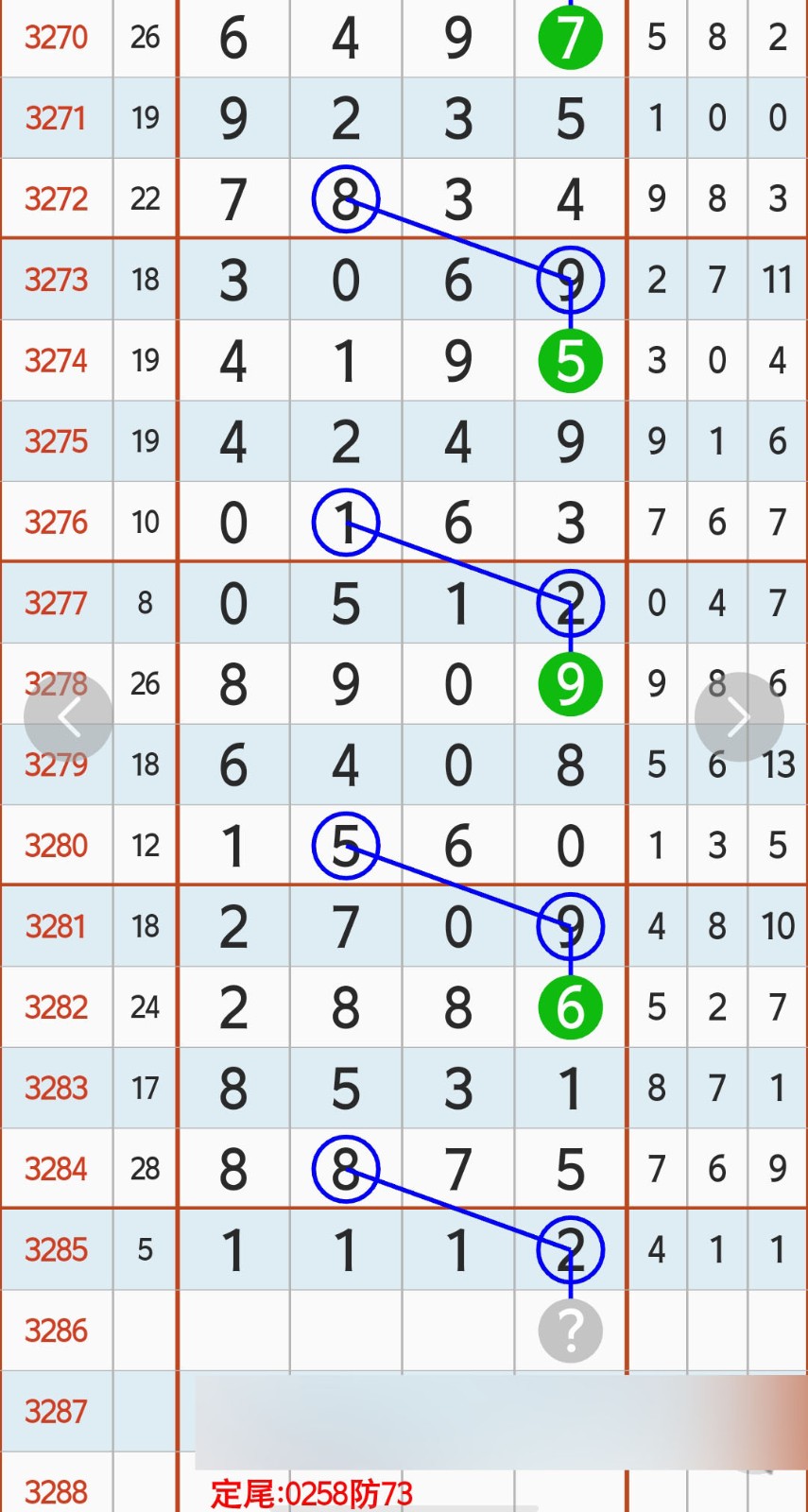Click the green number 9 in row 3278
Viewport: 808px width, 1512px height.
(570, 684)
